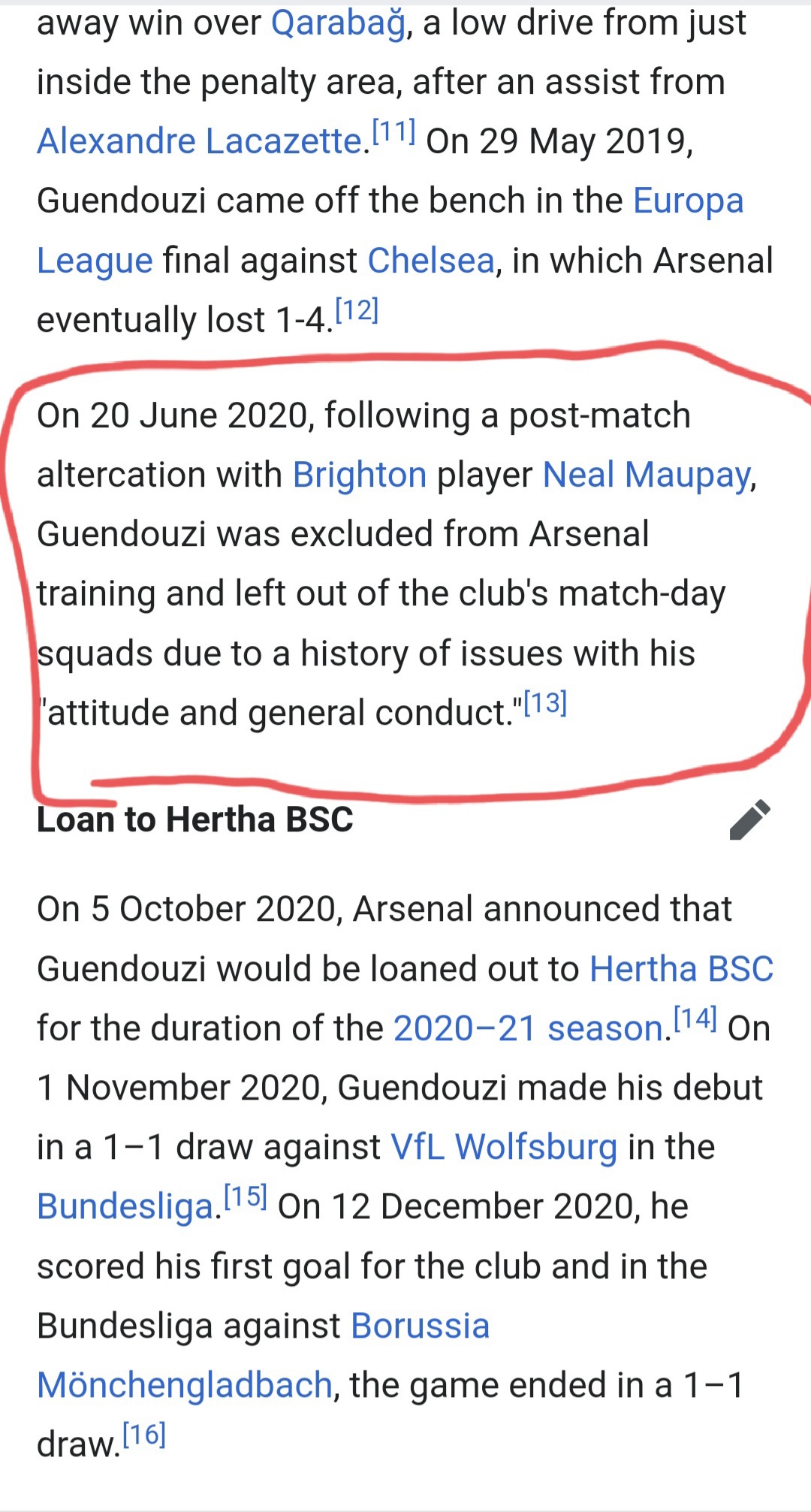Go to the Bundesliga article
The height and width of the screenshot is (1512, 811).
(126, 1207)
